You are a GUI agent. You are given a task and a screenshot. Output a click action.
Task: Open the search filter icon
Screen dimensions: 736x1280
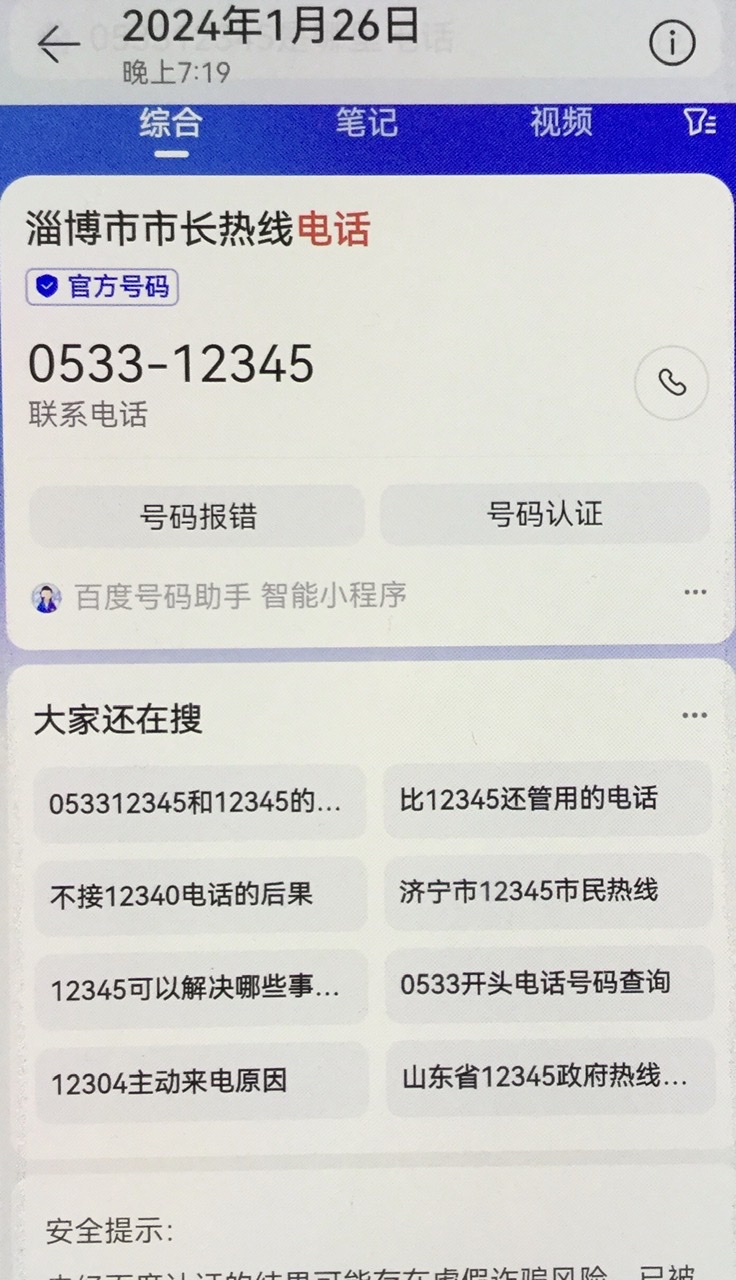700,122
